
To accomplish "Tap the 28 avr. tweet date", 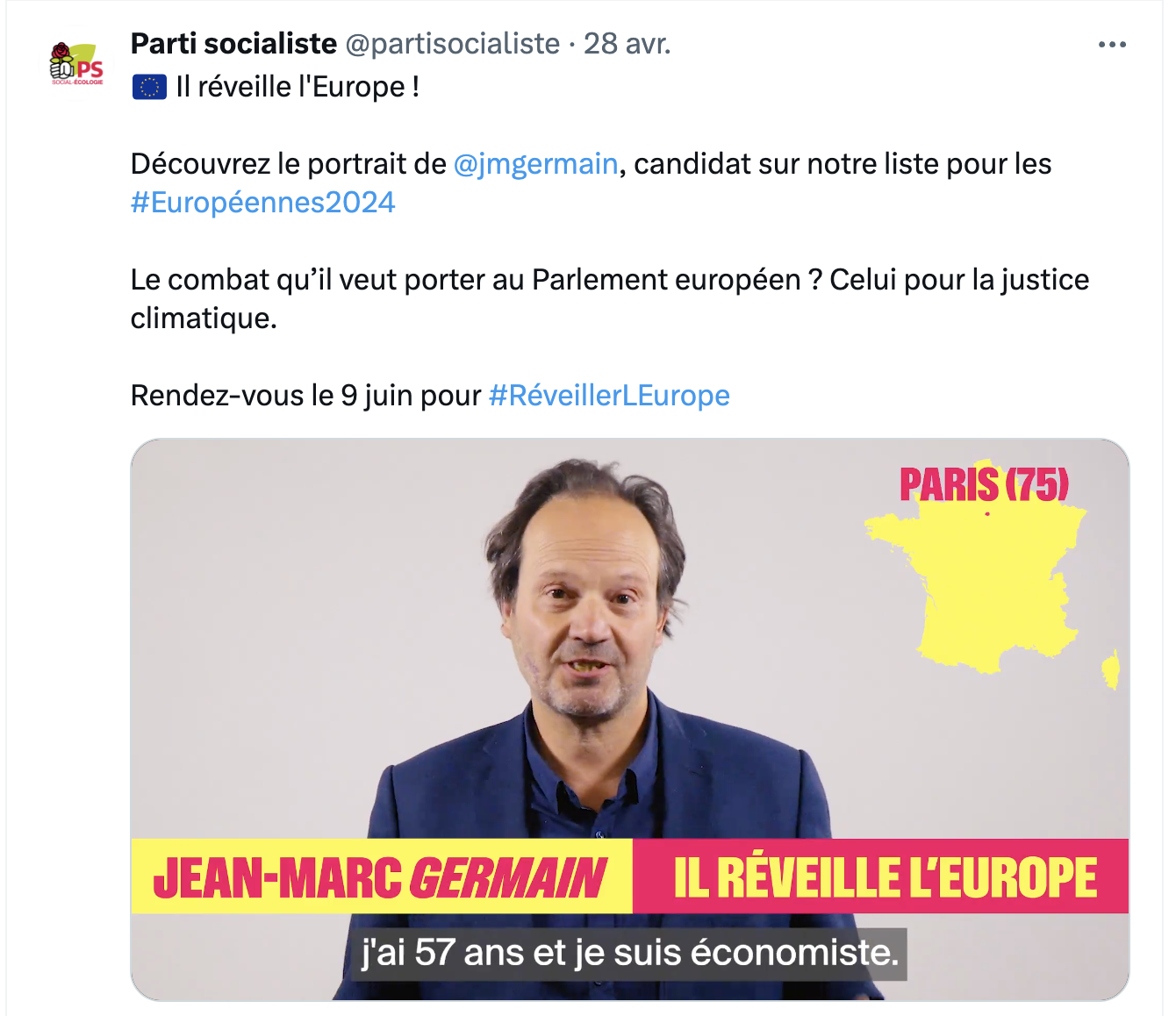I will pos(627,44).
